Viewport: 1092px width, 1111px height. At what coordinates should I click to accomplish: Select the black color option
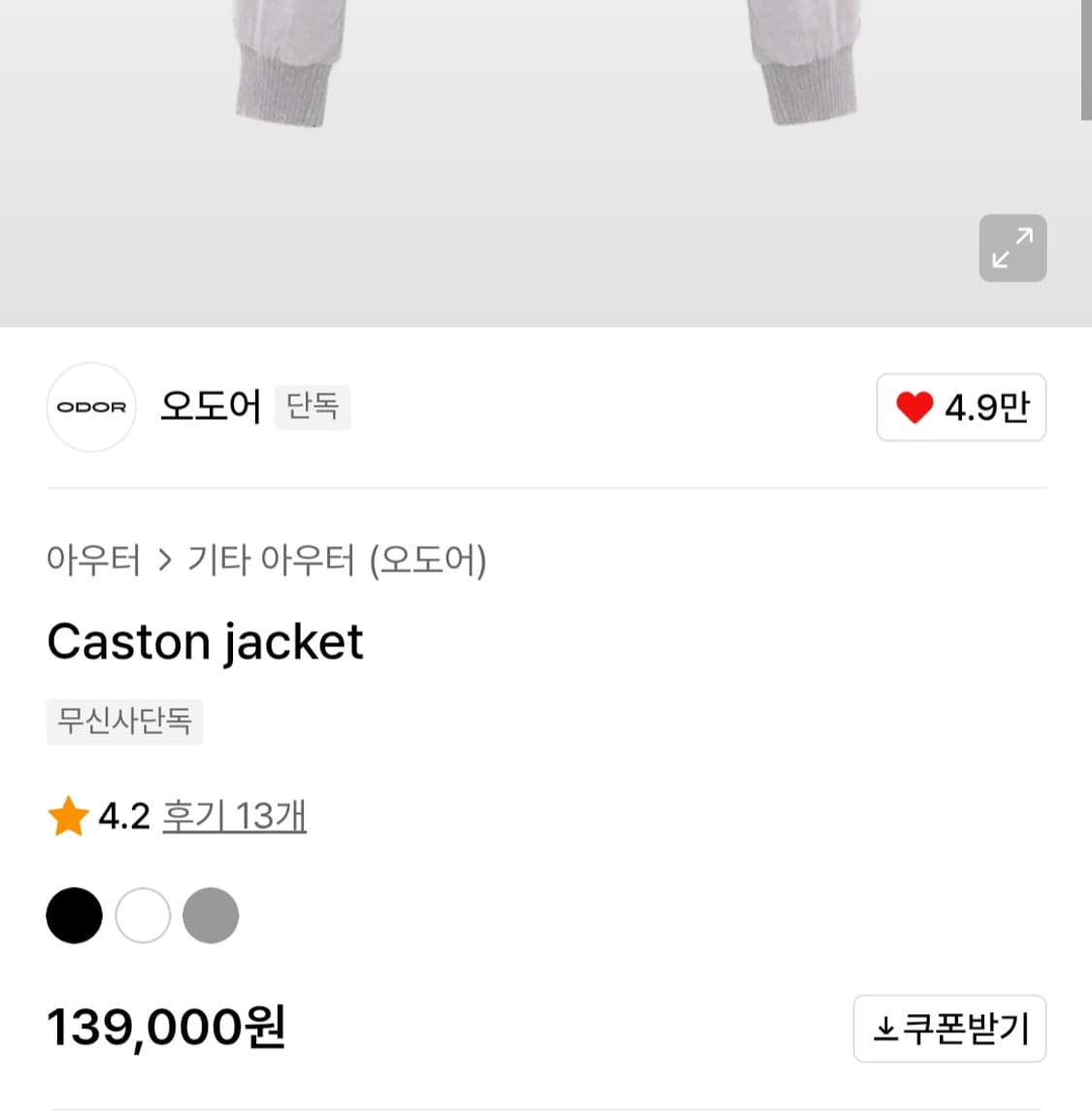[x=73, y=915]
